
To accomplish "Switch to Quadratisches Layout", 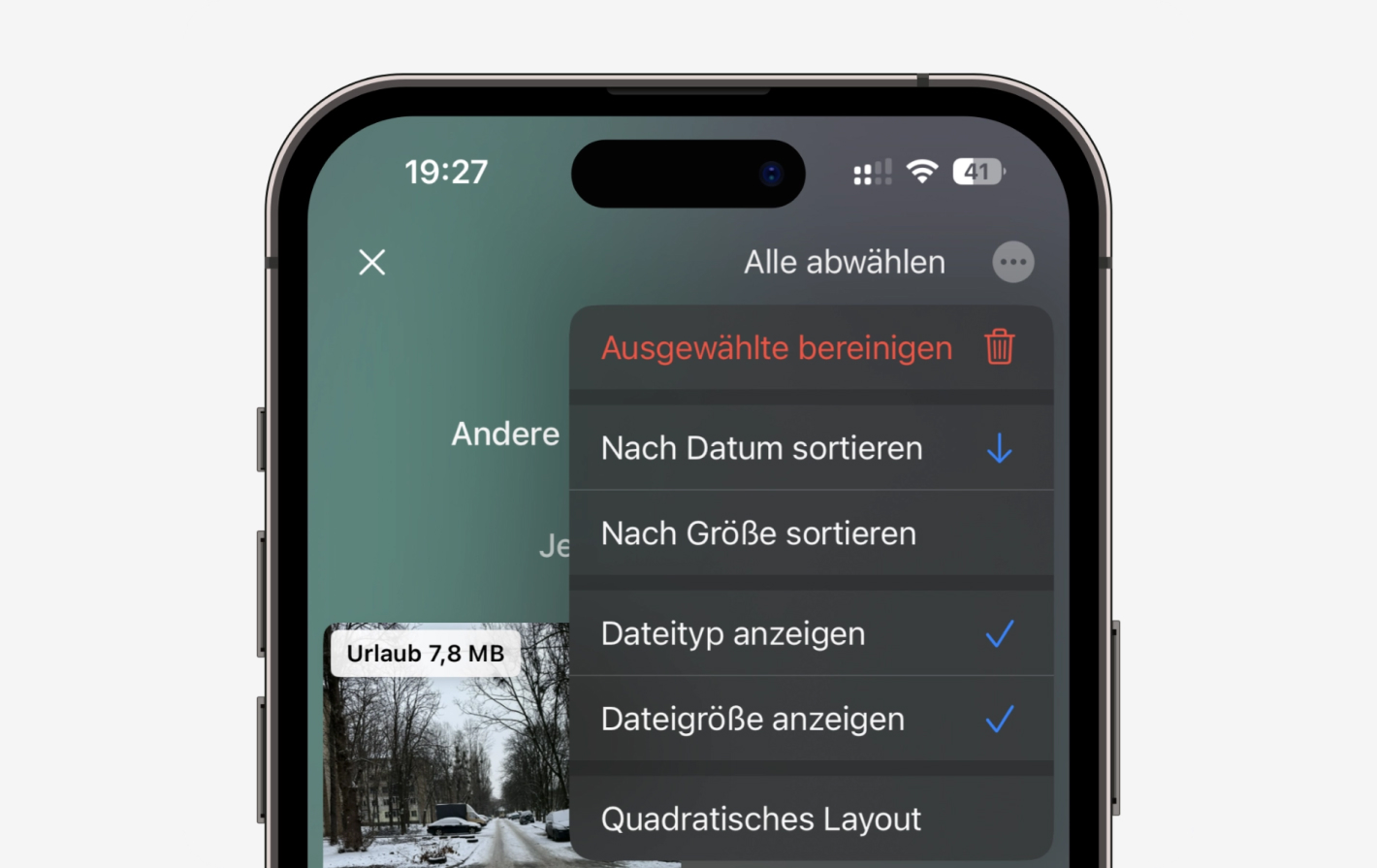I will 810,819.
